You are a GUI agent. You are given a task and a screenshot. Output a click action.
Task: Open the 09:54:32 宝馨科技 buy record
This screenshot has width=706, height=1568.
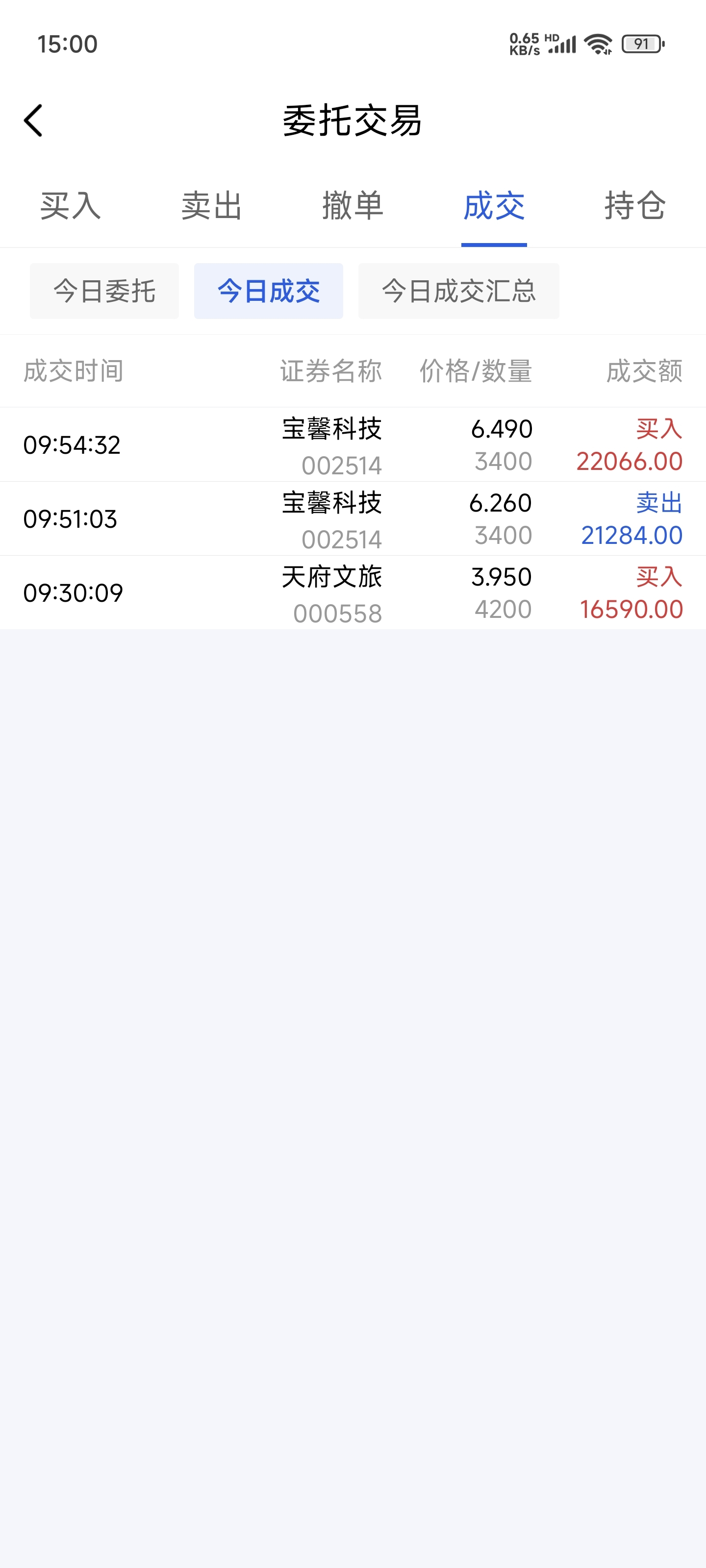(x=353, y=445)
